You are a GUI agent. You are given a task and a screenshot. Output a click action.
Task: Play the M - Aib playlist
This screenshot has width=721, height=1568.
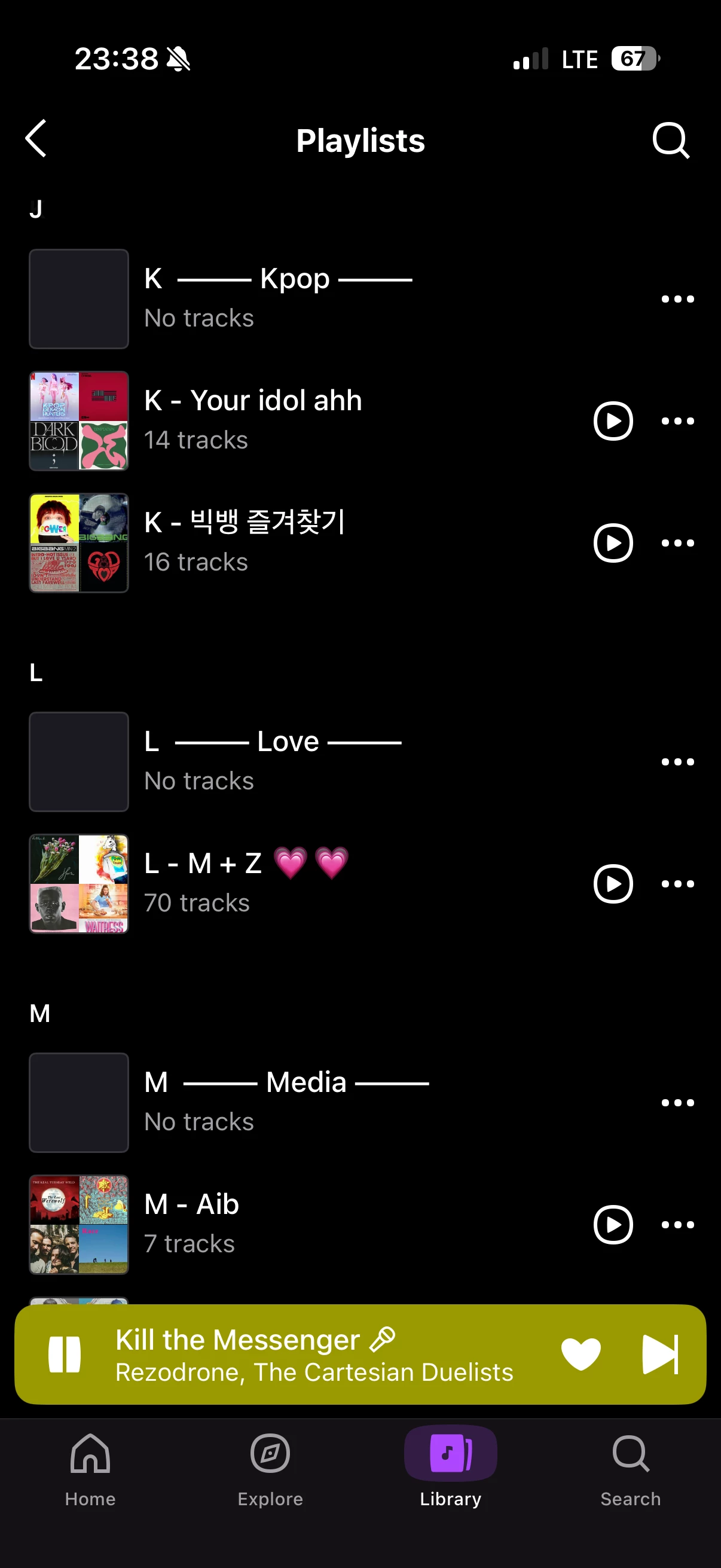coord(613,1224)
